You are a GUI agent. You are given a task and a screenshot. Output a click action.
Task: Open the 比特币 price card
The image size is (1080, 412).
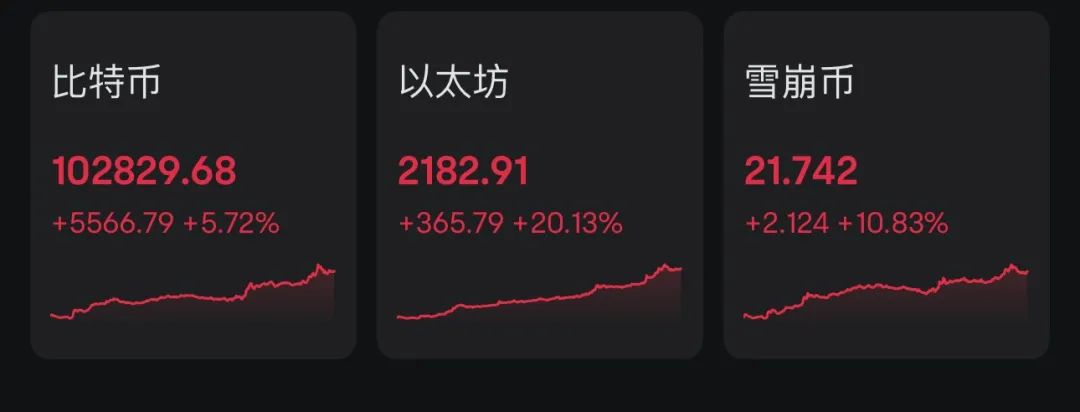pos(193,185)
